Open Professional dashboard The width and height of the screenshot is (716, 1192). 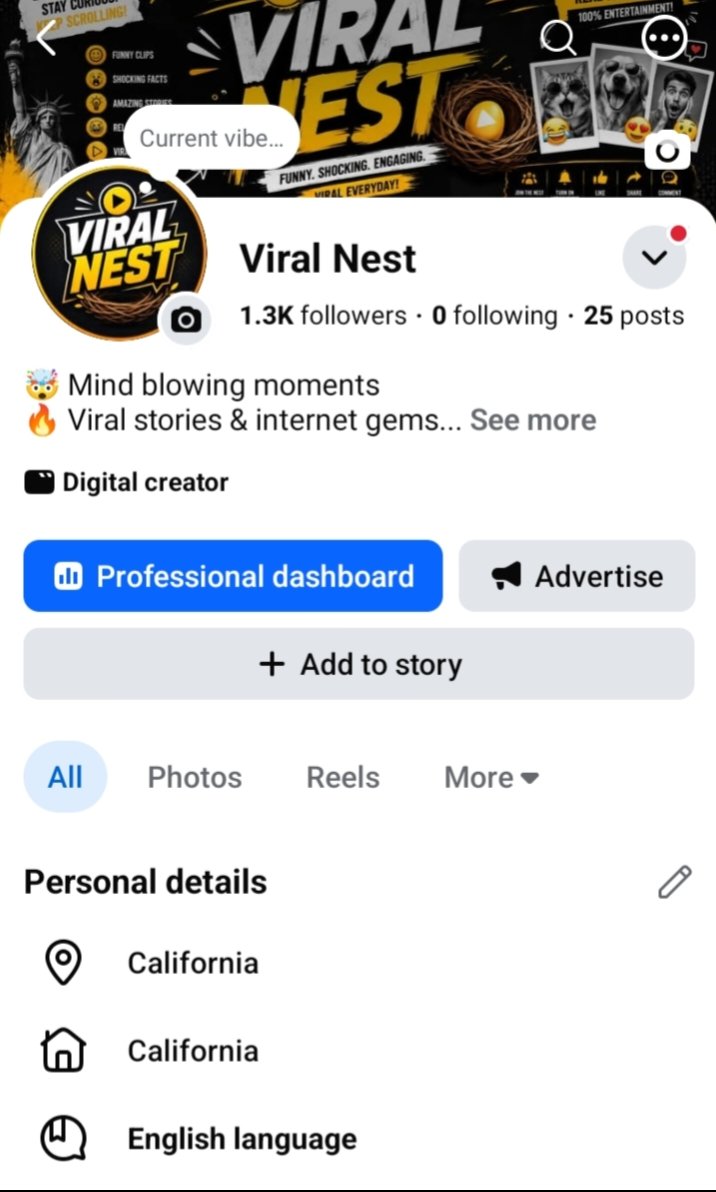233,576
